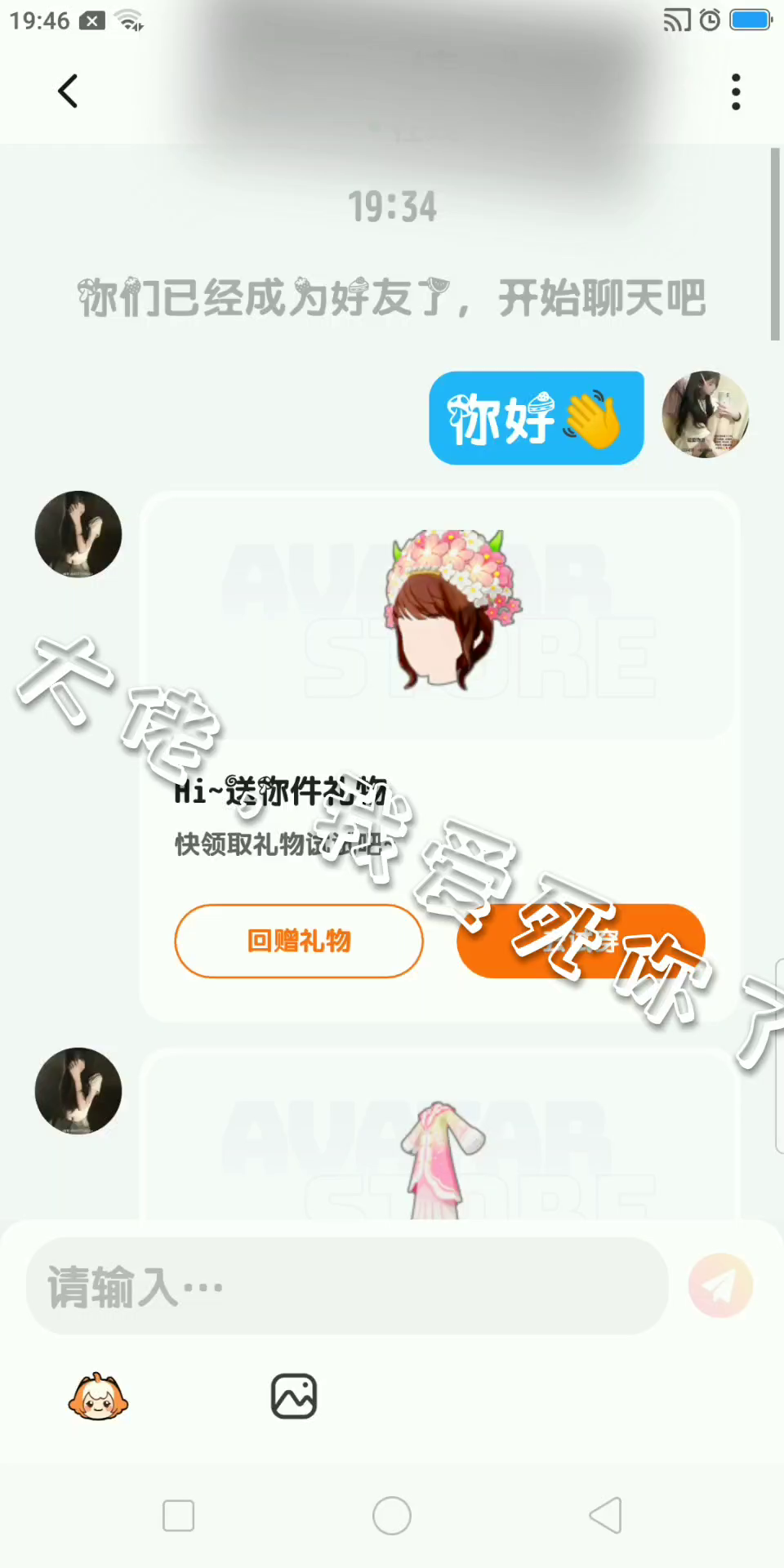Tap the orange 去试穿 button
The height and width of the screenshot is (1568, 784).
[x=581, y=941]
